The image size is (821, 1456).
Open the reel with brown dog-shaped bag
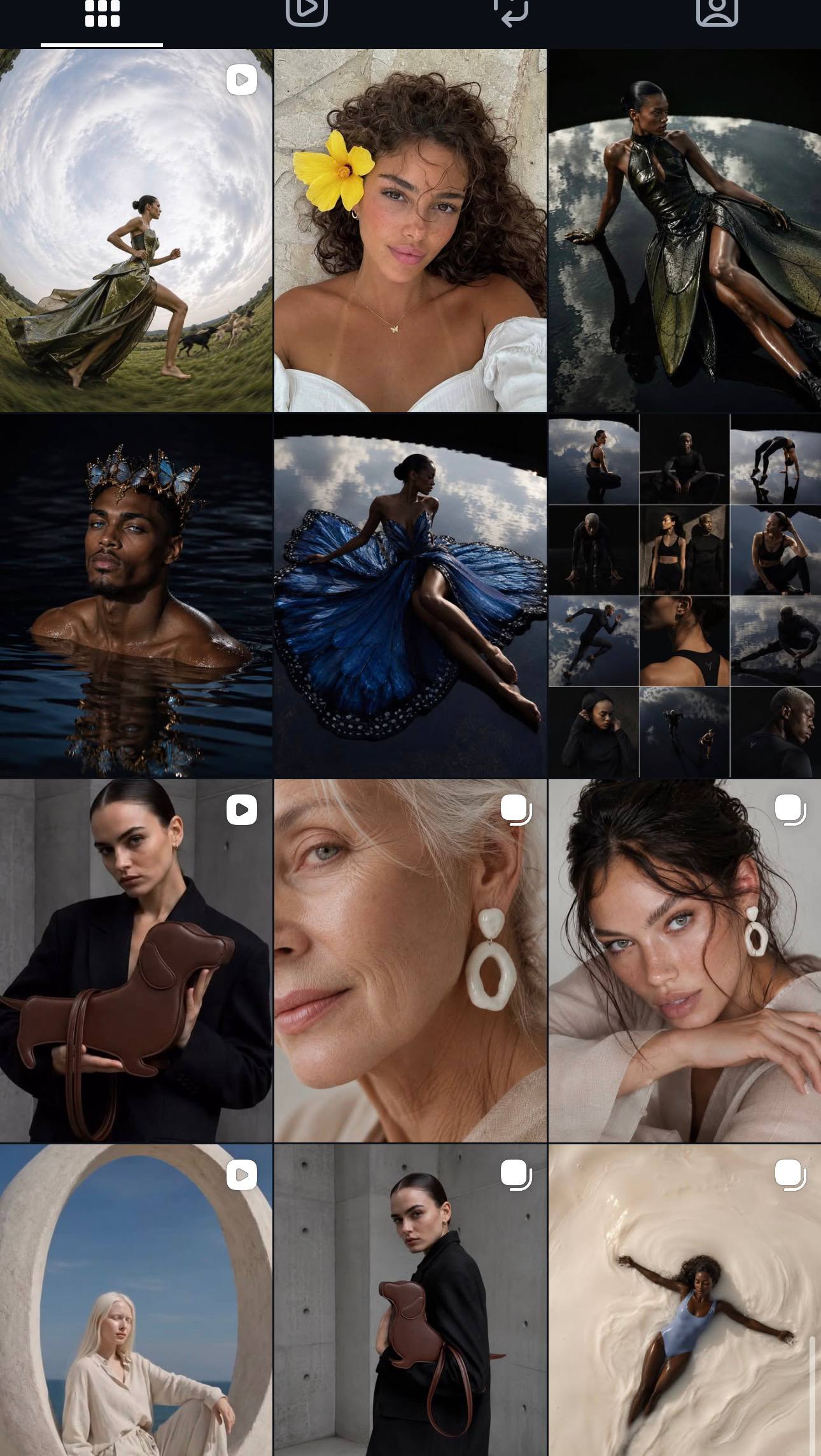(136, 960)
